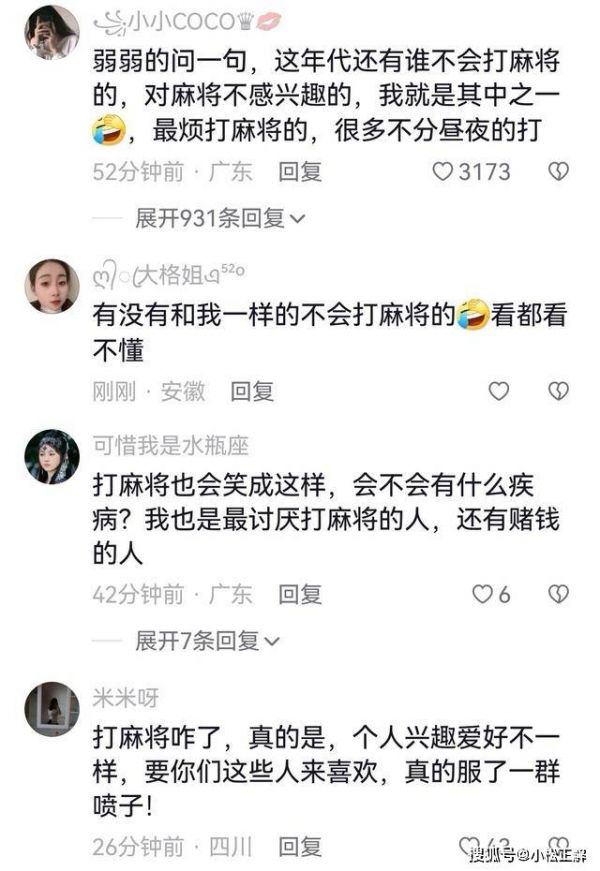Dislike the comment by 大格姐

coord(559,391)
